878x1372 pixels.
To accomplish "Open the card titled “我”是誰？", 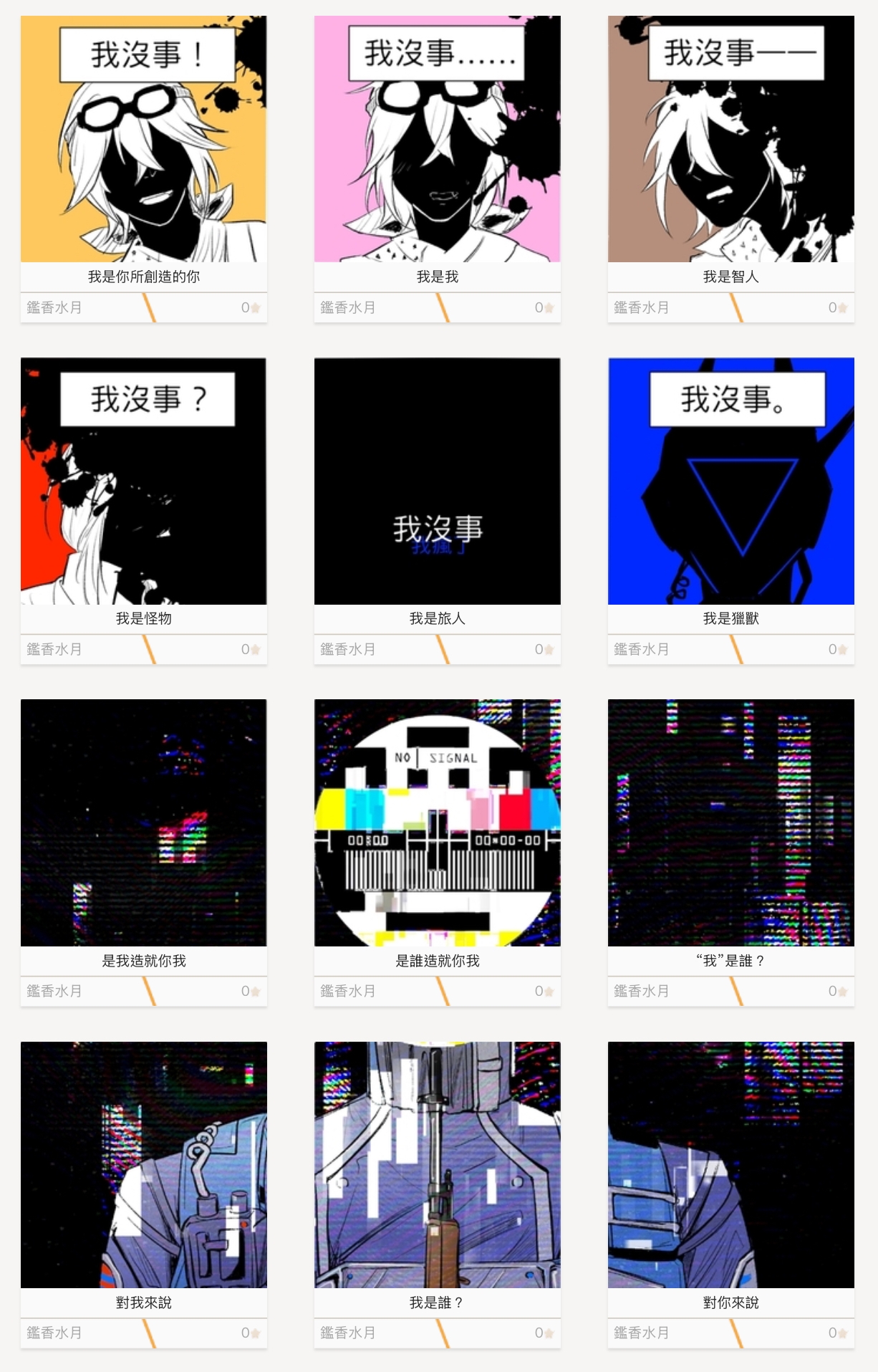I will [x=730, y=823].
